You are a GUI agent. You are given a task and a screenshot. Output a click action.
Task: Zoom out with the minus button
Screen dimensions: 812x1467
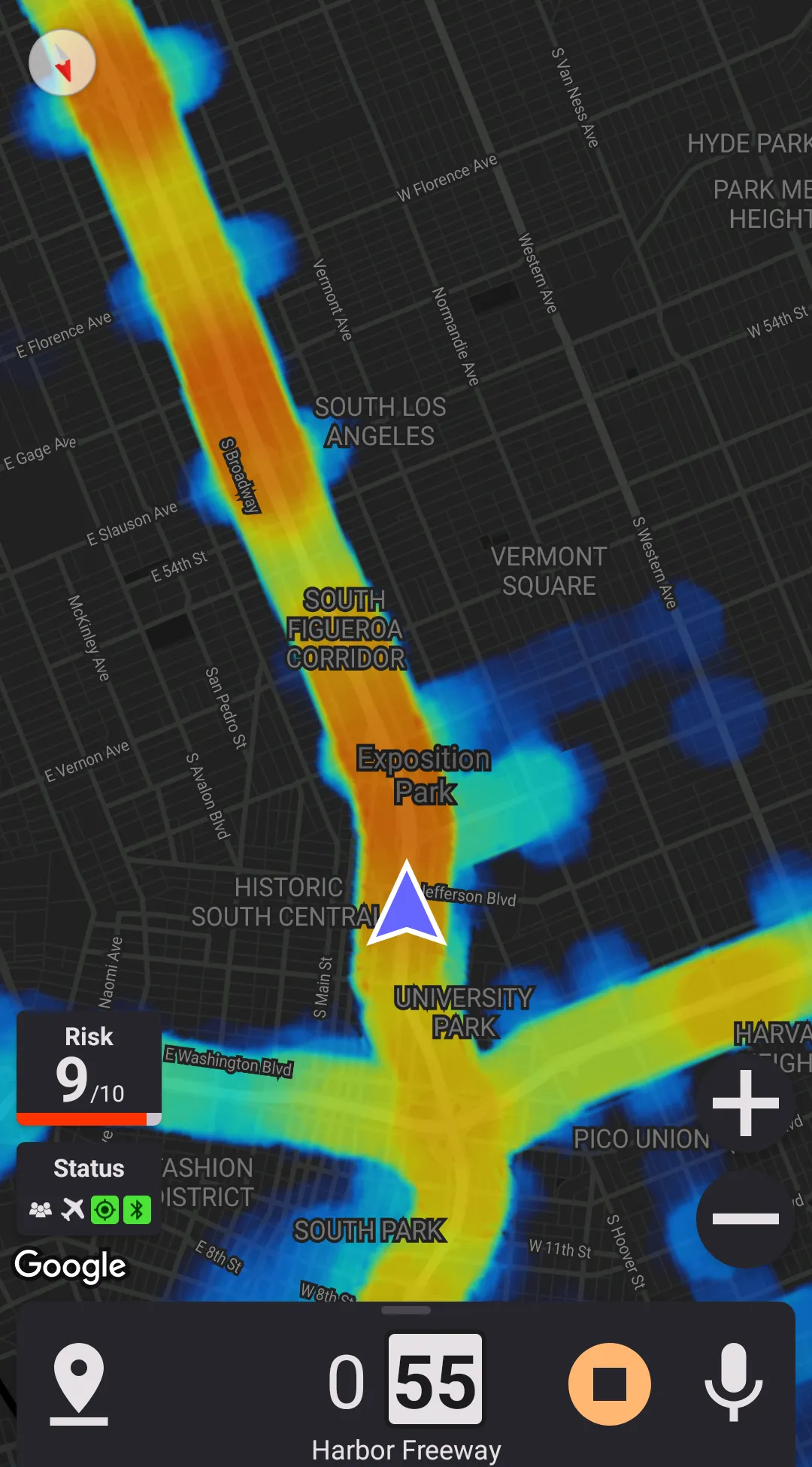(x=745, y=1218)
